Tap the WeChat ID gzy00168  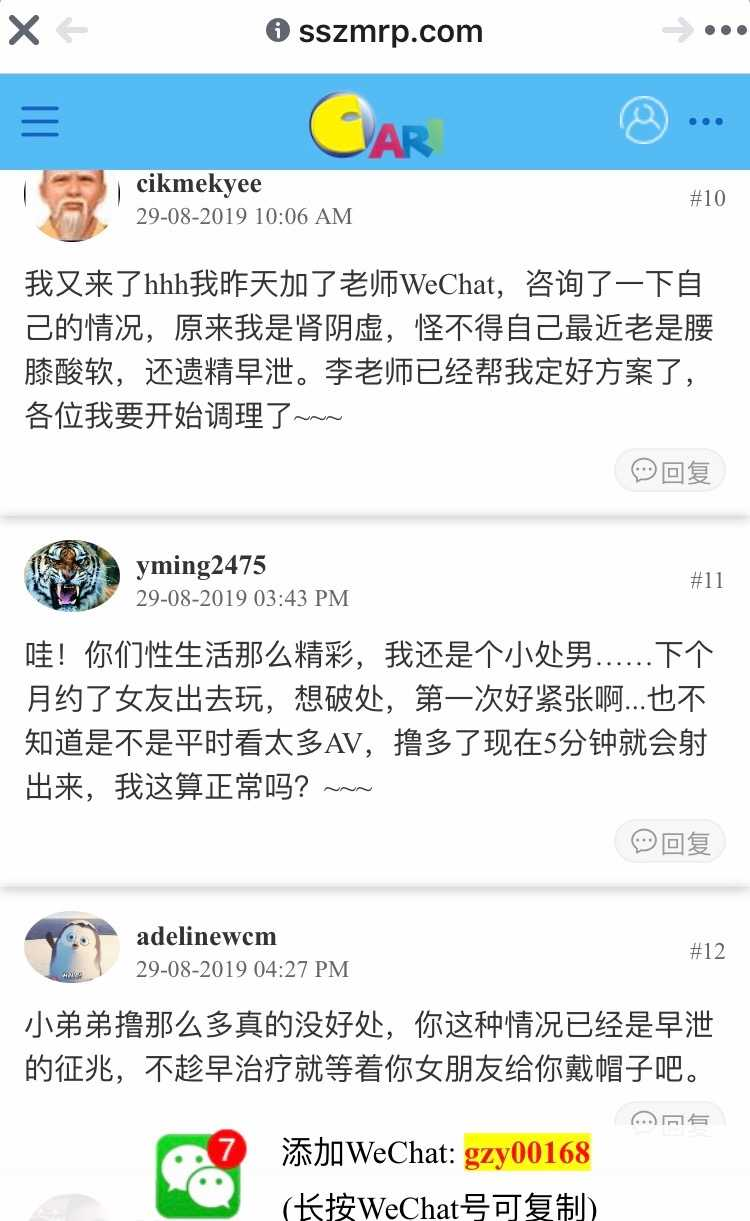(527, 1153)
